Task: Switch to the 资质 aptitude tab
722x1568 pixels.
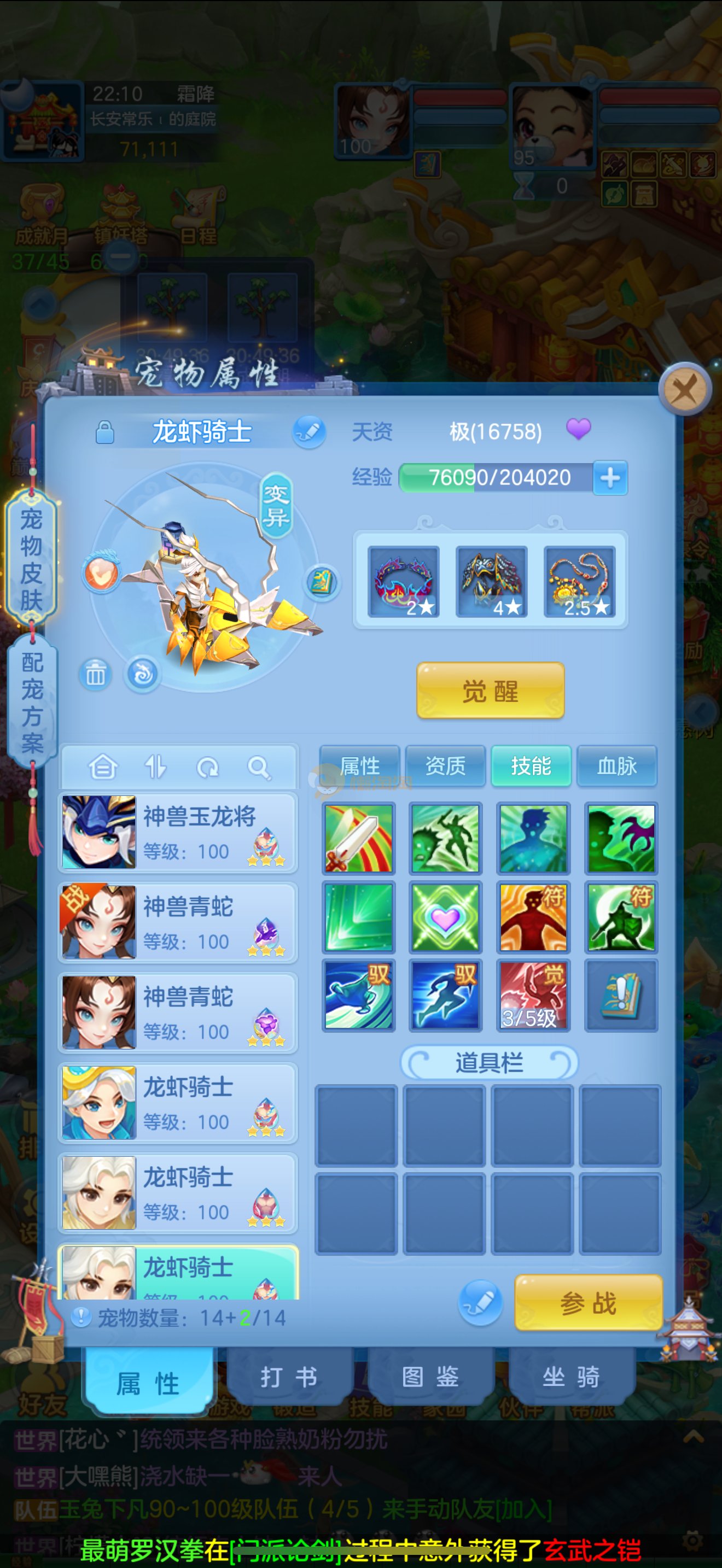Action: [x=445, y=766]
